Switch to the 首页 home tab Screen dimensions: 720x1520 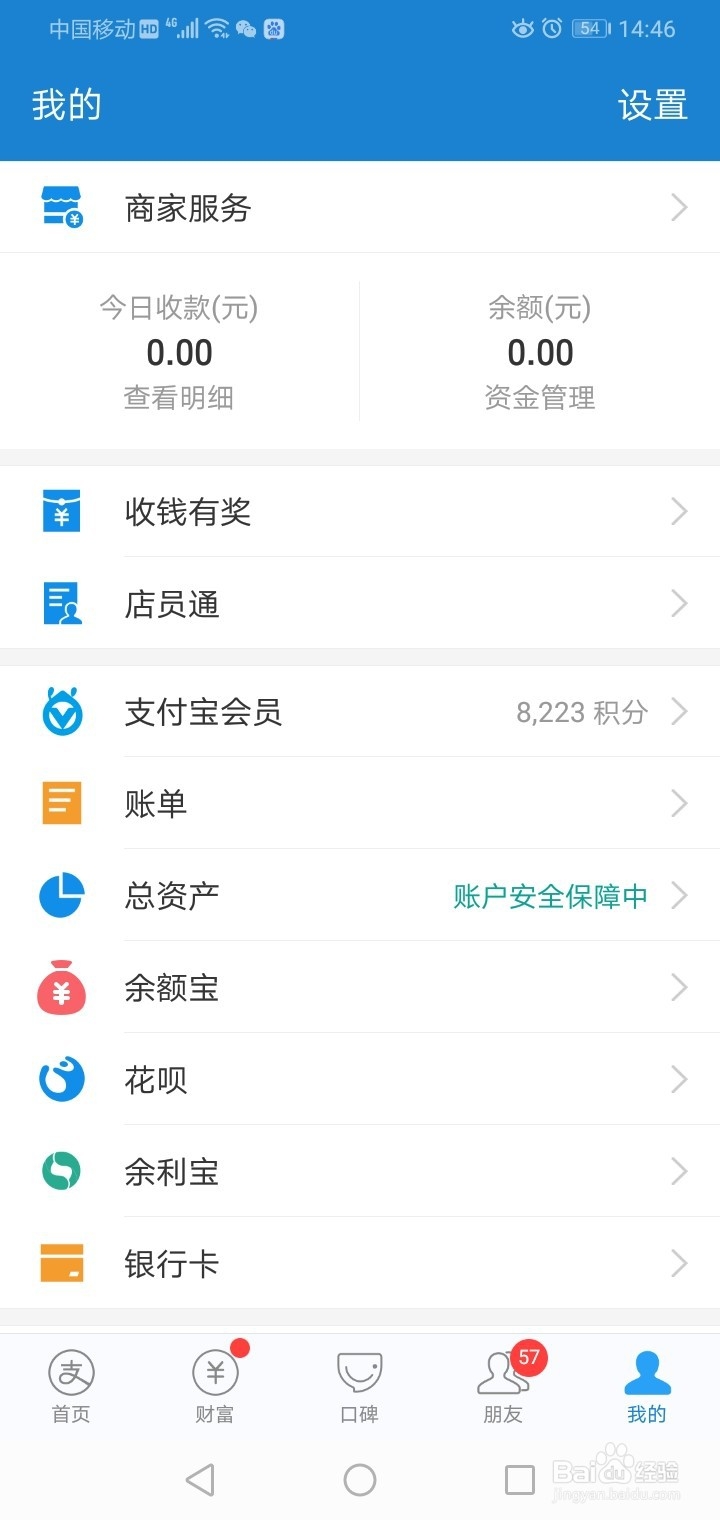(x=71, y=1385)
